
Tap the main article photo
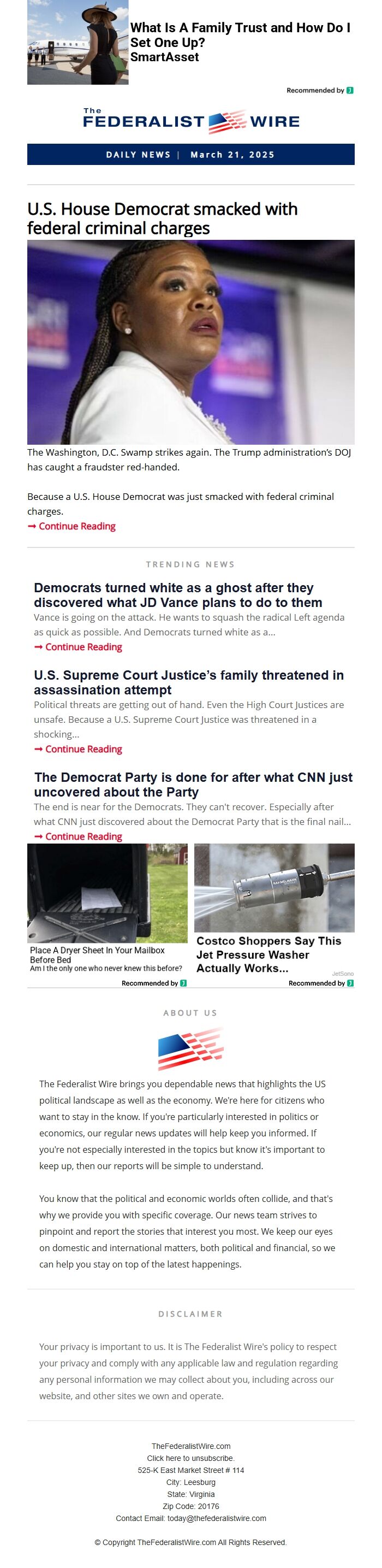[x=190, y=341]
